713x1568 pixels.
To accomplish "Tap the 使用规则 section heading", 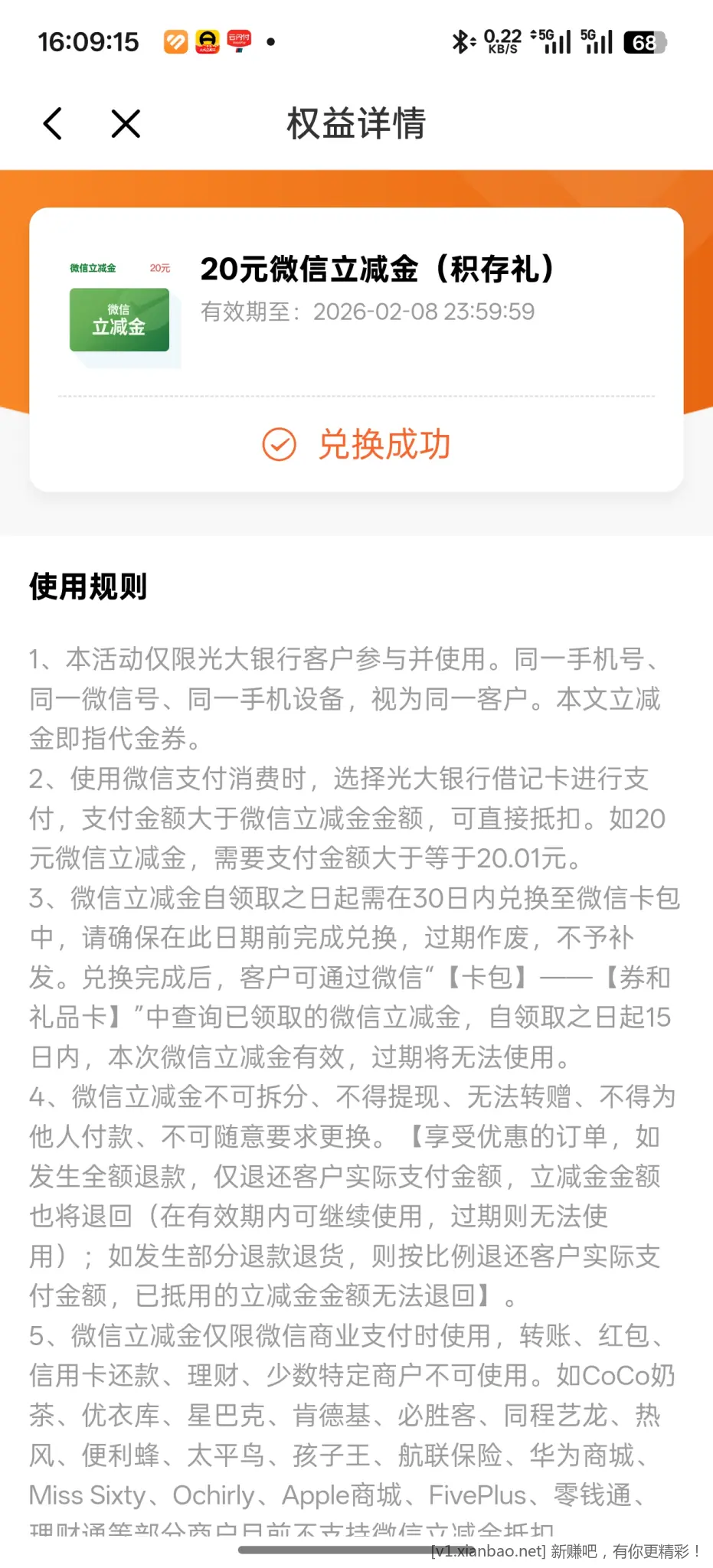I will (x=88, y=589).
